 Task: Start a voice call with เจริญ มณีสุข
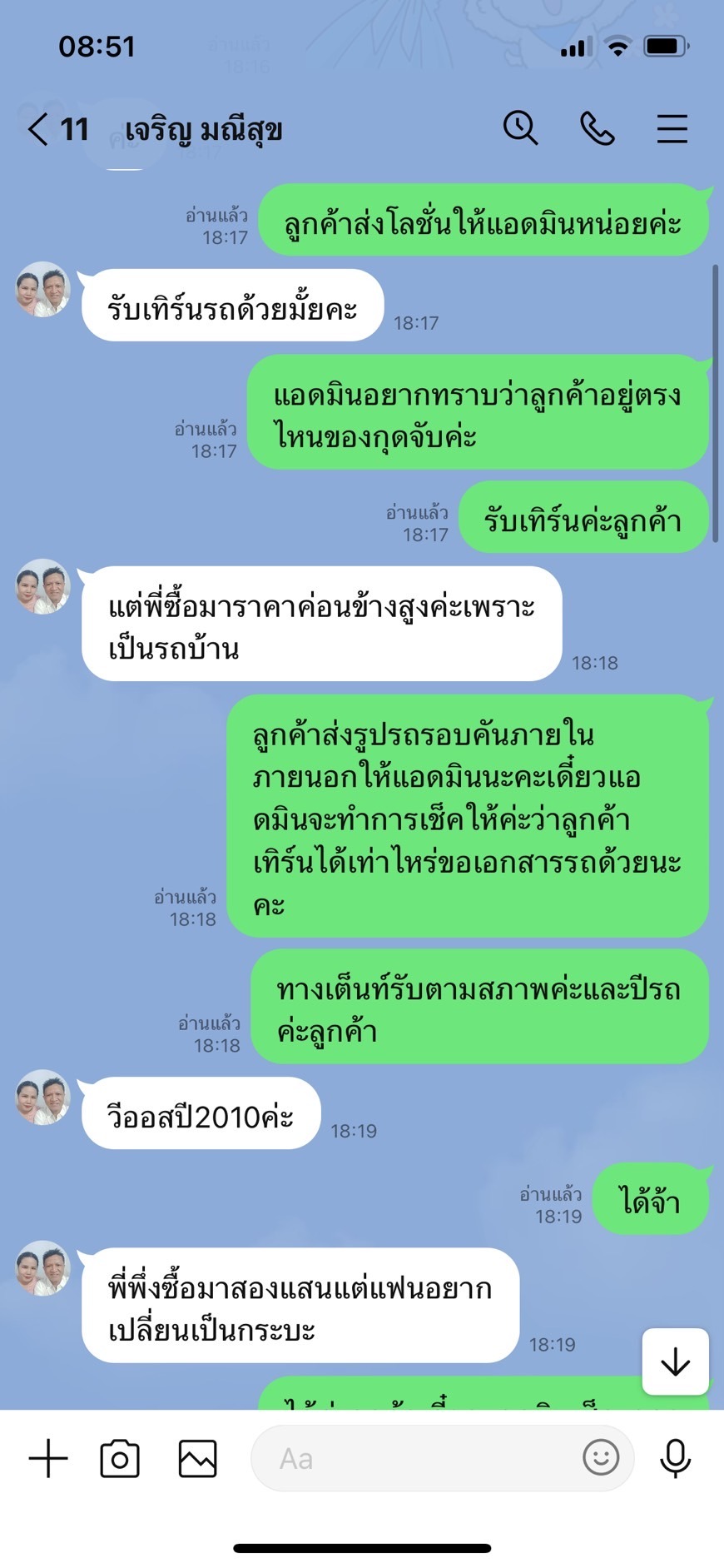click(597, 128)
